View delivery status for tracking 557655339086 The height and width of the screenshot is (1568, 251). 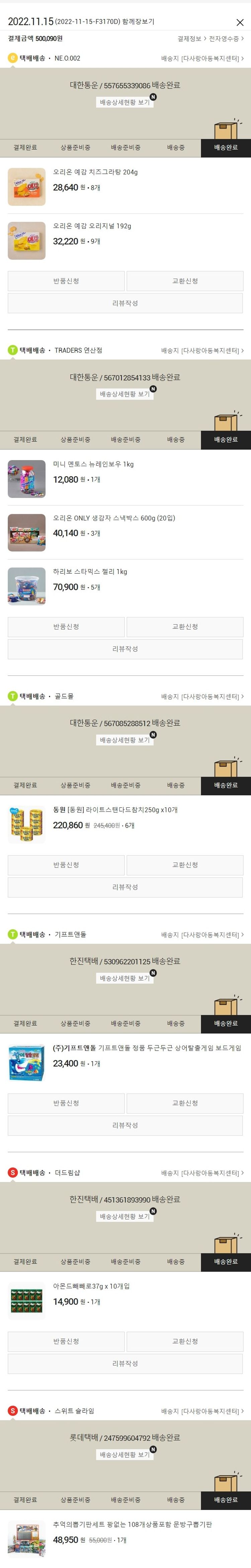(x=124, y=102)
